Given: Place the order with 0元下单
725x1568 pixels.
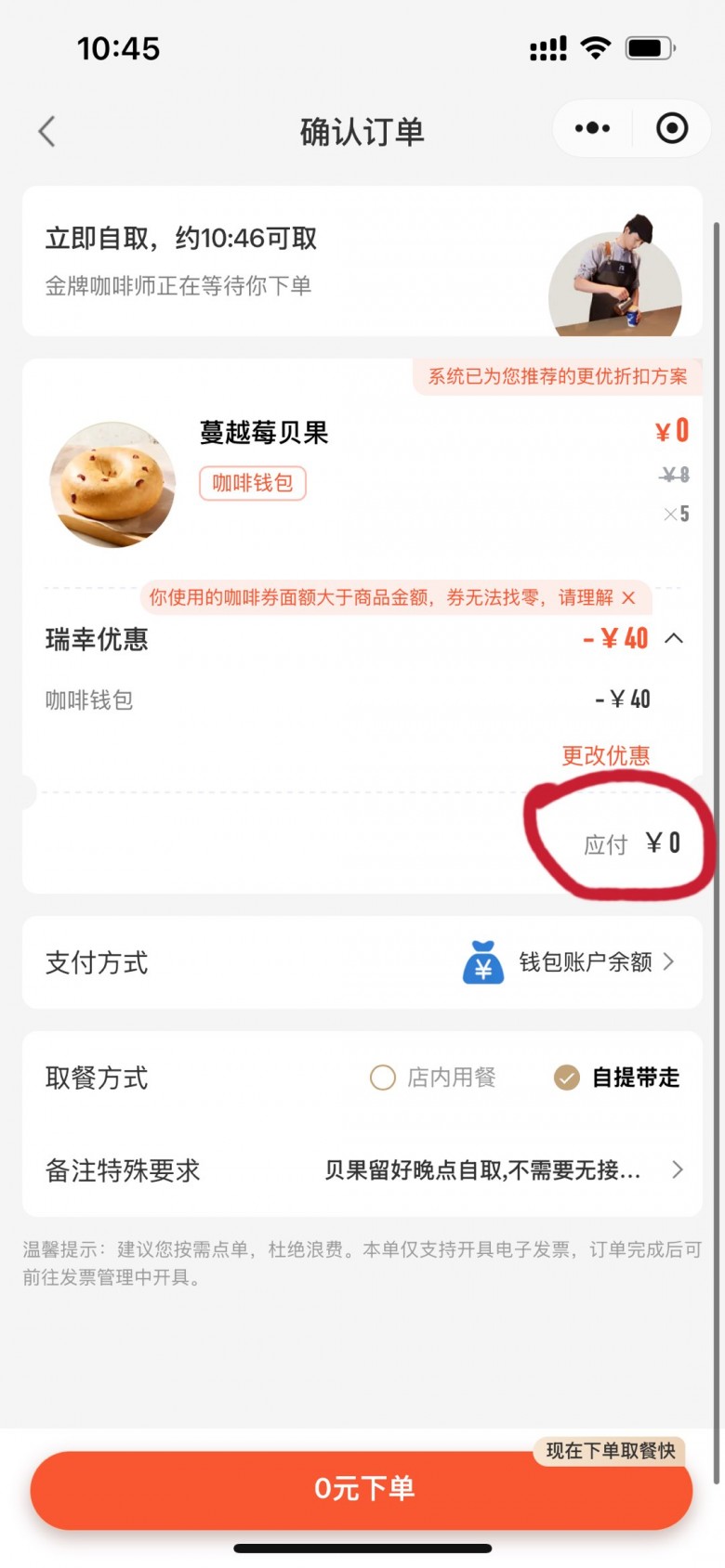Looking at the screenshot, I should 362,1489.
